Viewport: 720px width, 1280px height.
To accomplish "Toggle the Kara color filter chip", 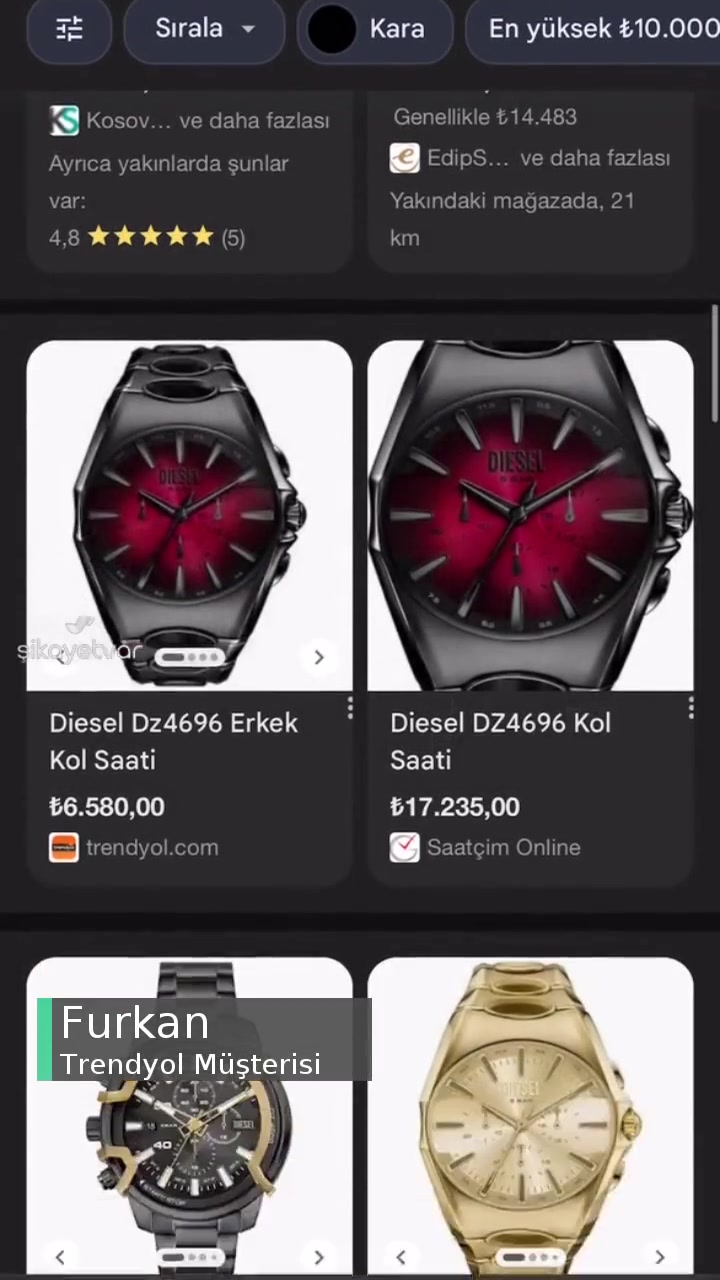I will tap(375, 29).
